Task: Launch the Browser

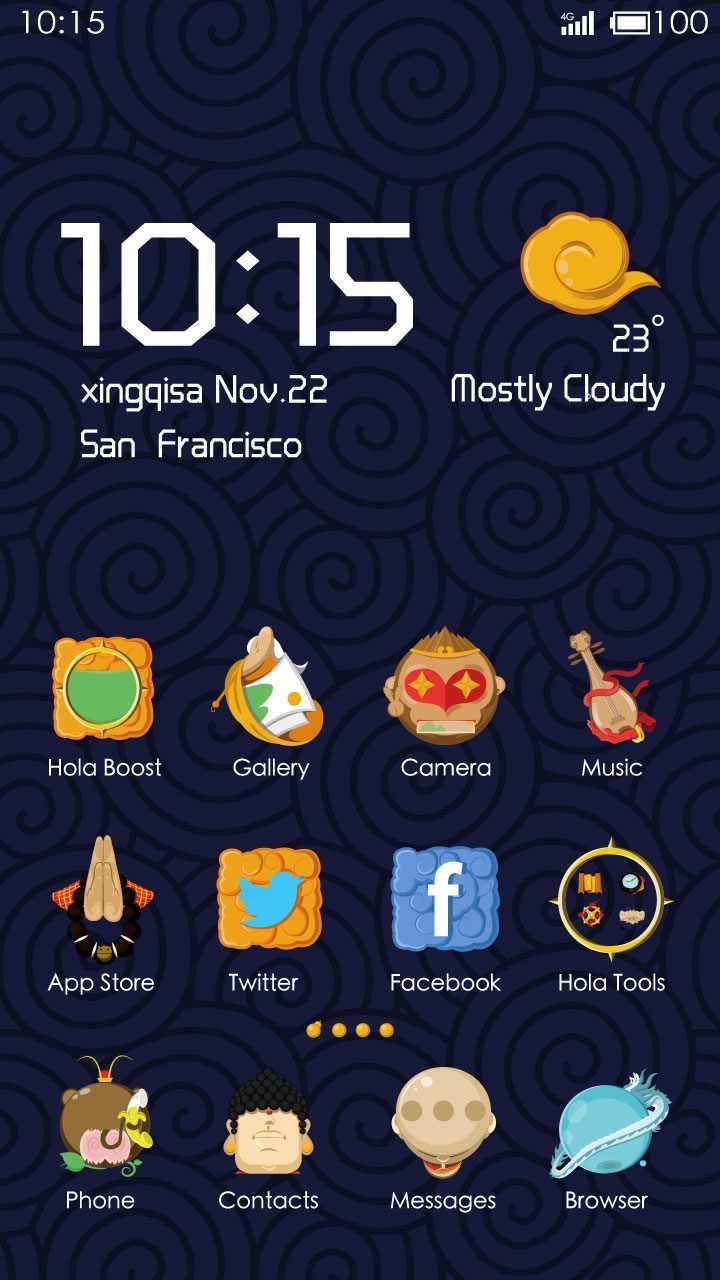Action: click(607, 1120)
